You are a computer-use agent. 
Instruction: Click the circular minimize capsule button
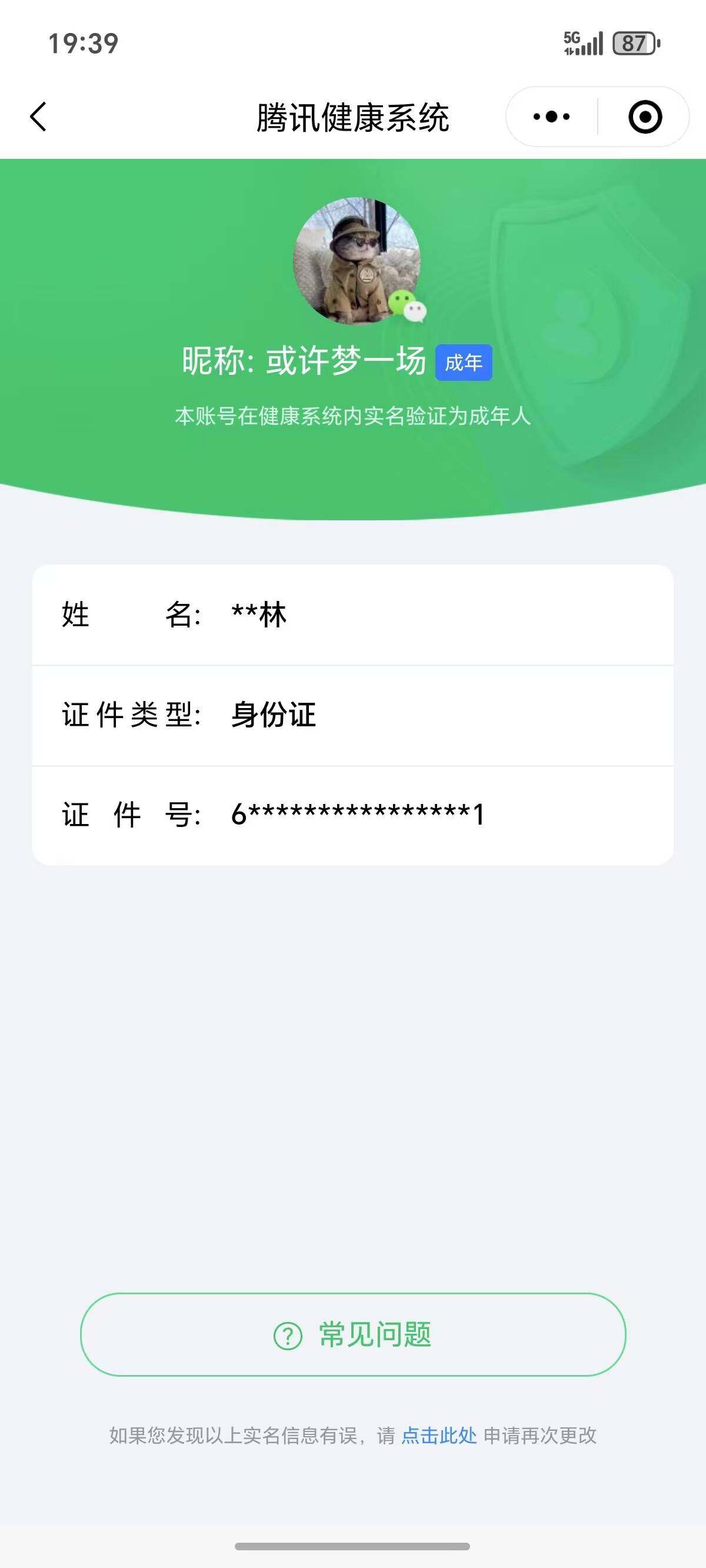tap(645, 117)
